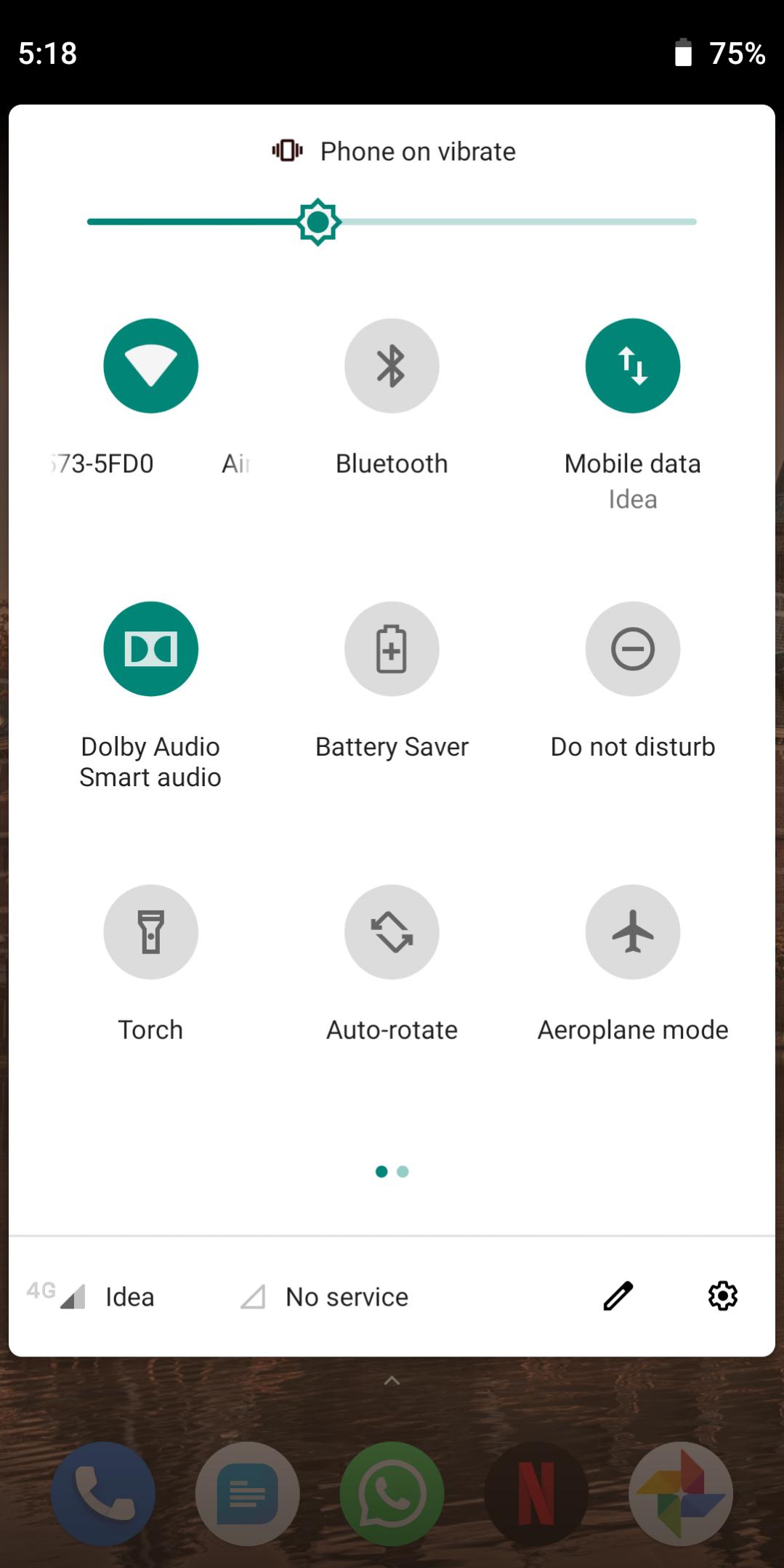Turn on Battery Saver

(x=392, y=649)
